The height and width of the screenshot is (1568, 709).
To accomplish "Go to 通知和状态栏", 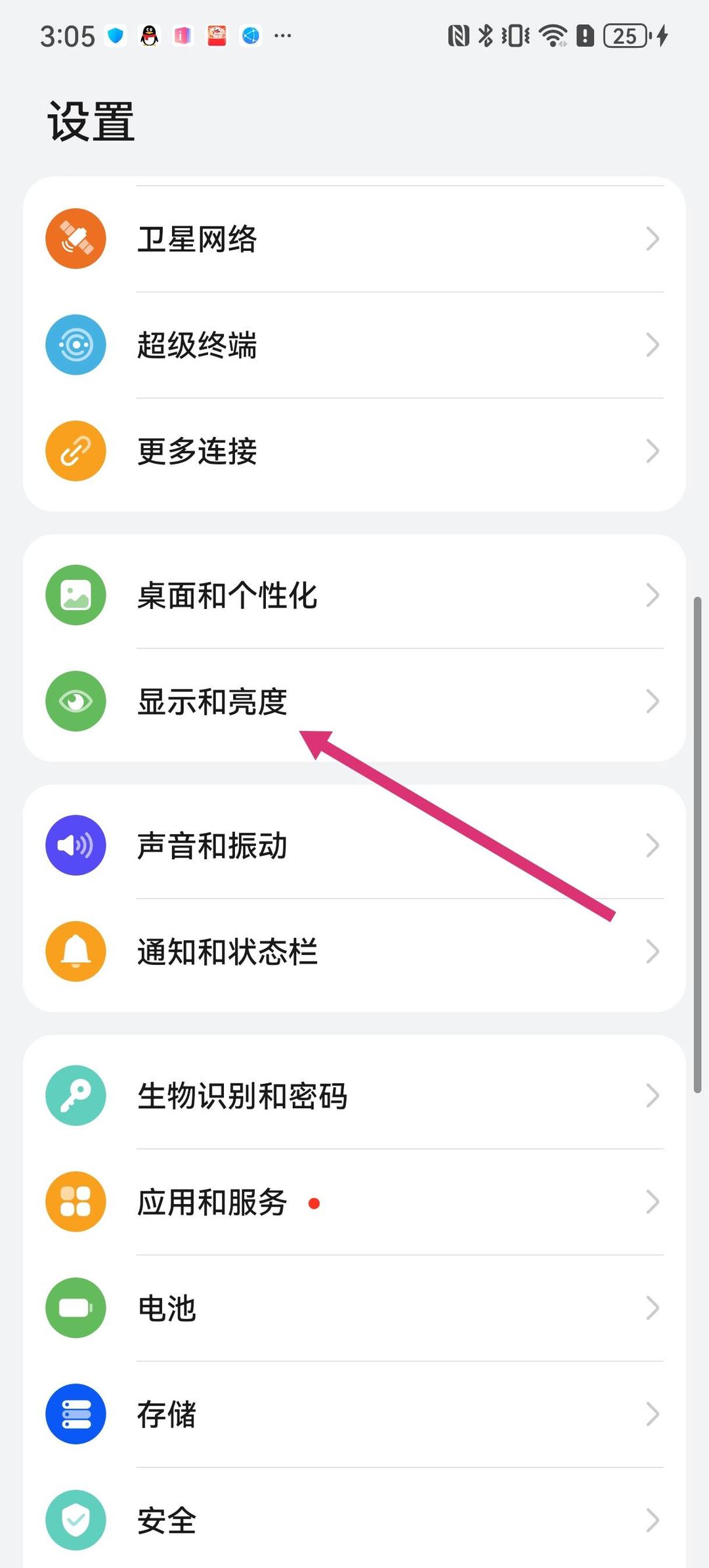I will pos(354,951).
